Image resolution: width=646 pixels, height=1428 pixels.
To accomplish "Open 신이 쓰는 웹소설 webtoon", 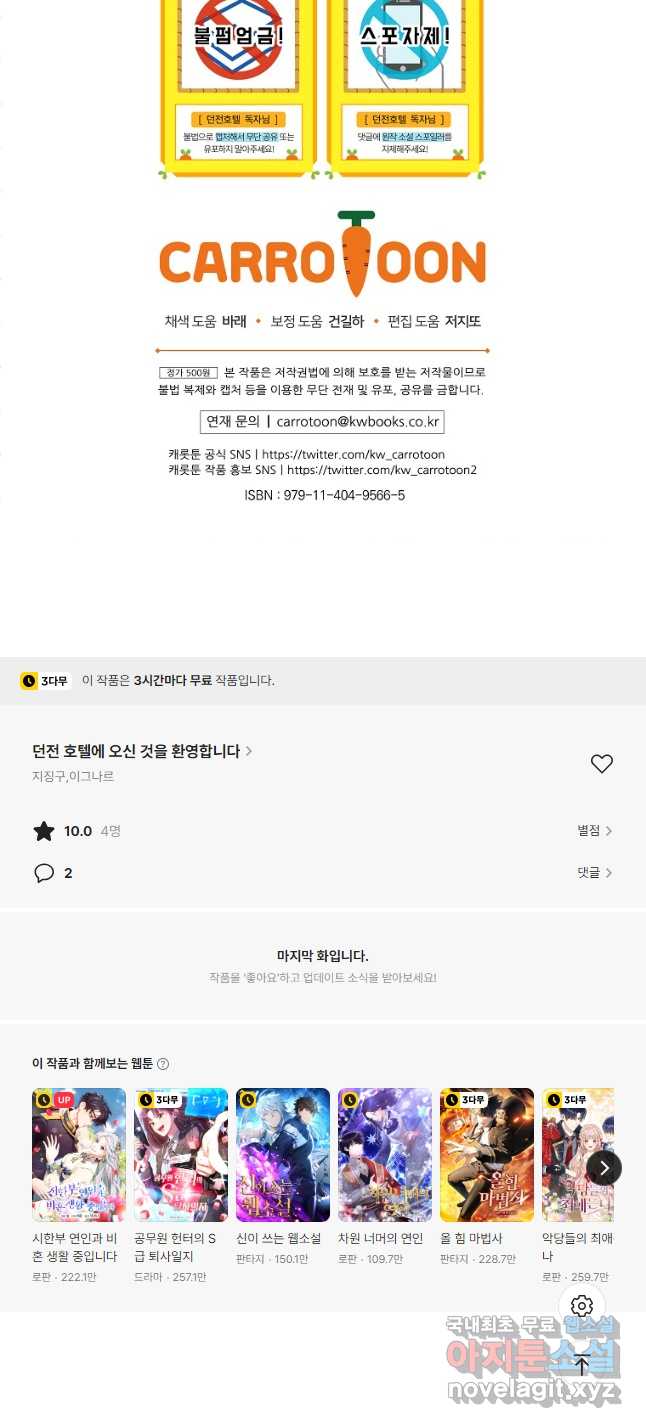I will coord(283,1155).
